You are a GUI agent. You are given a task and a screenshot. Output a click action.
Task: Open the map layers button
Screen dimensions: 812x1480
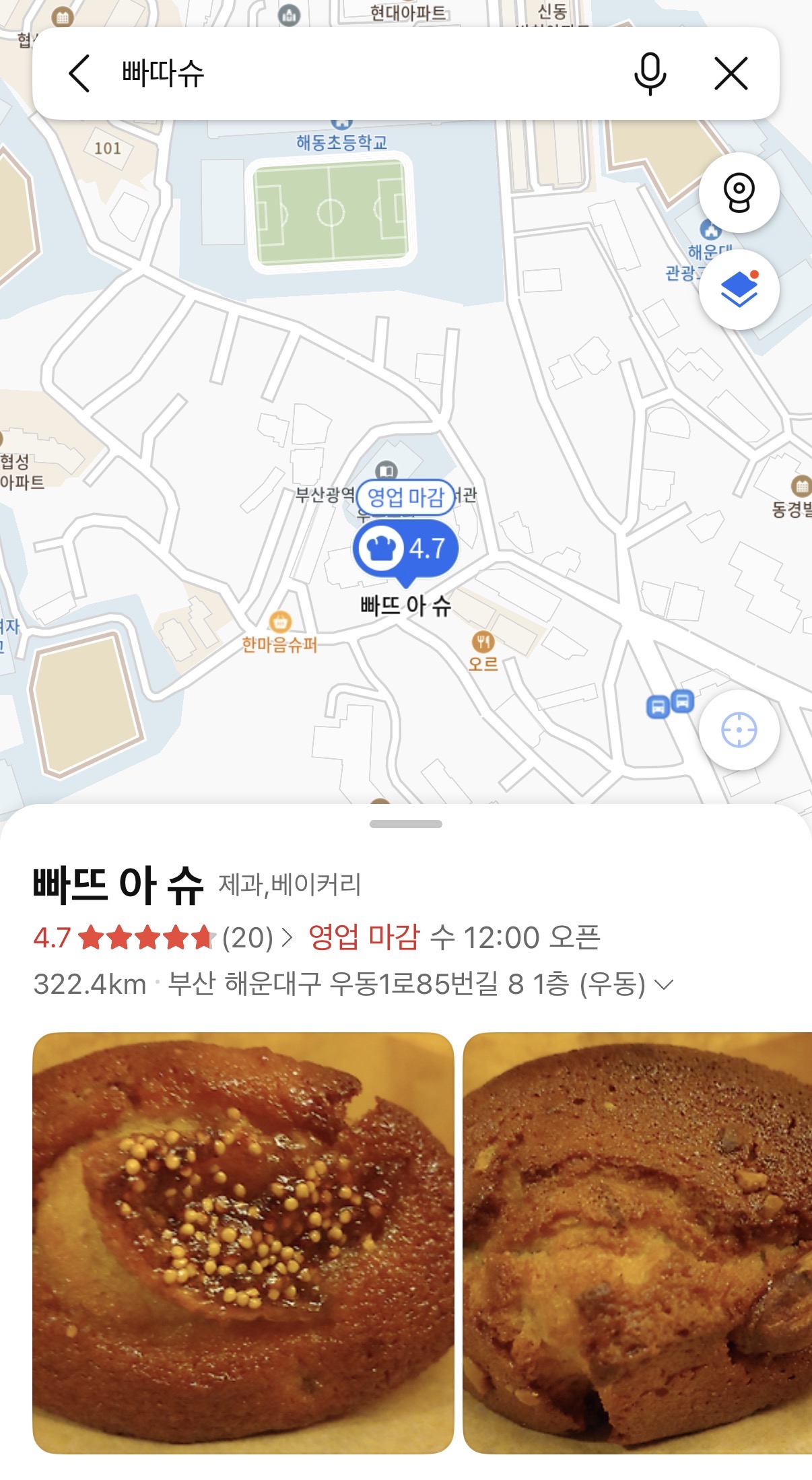click(739, 290)
